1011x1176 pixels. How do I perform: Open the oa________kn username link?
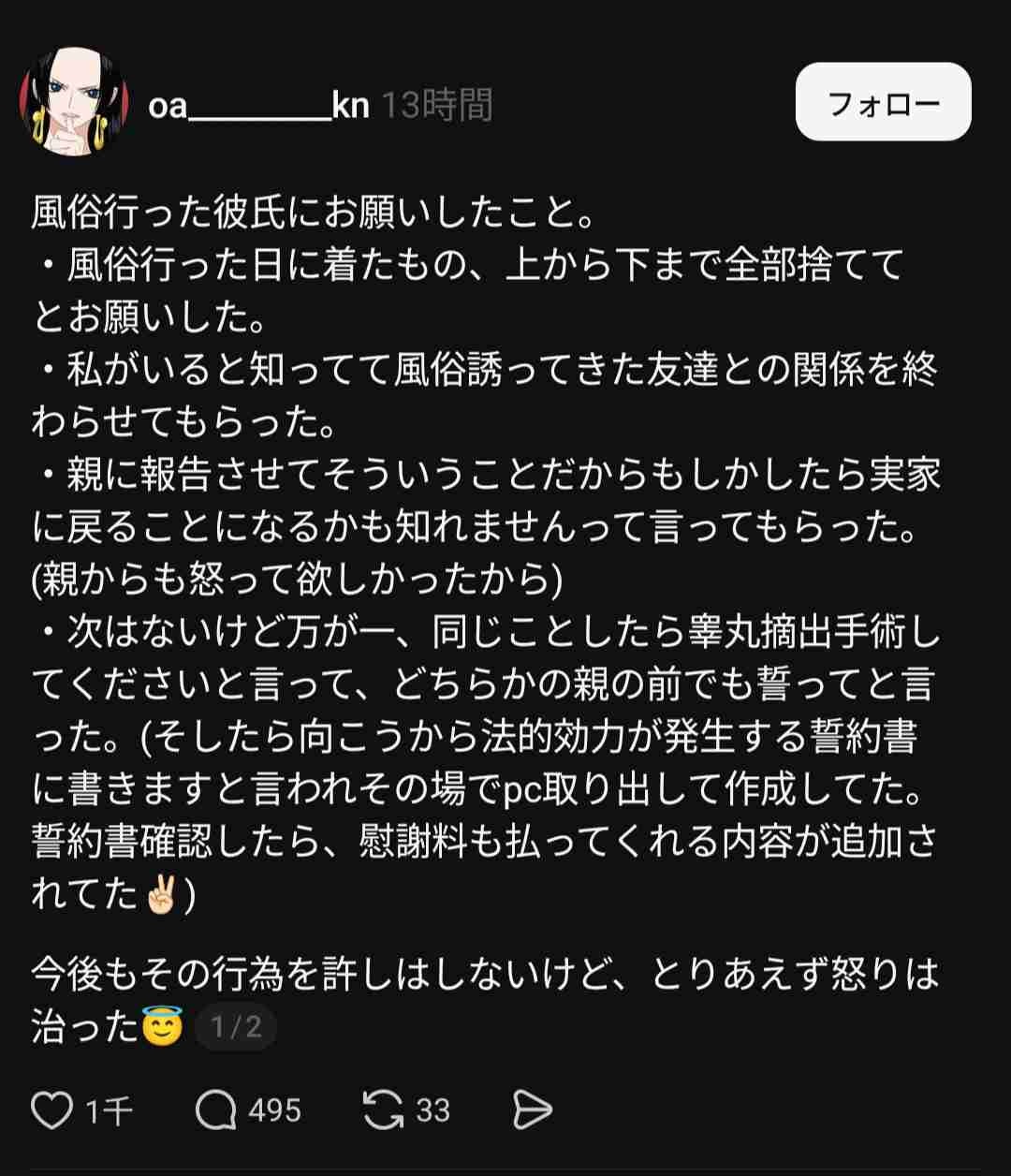pyautogui.click(x=258, y=107)
